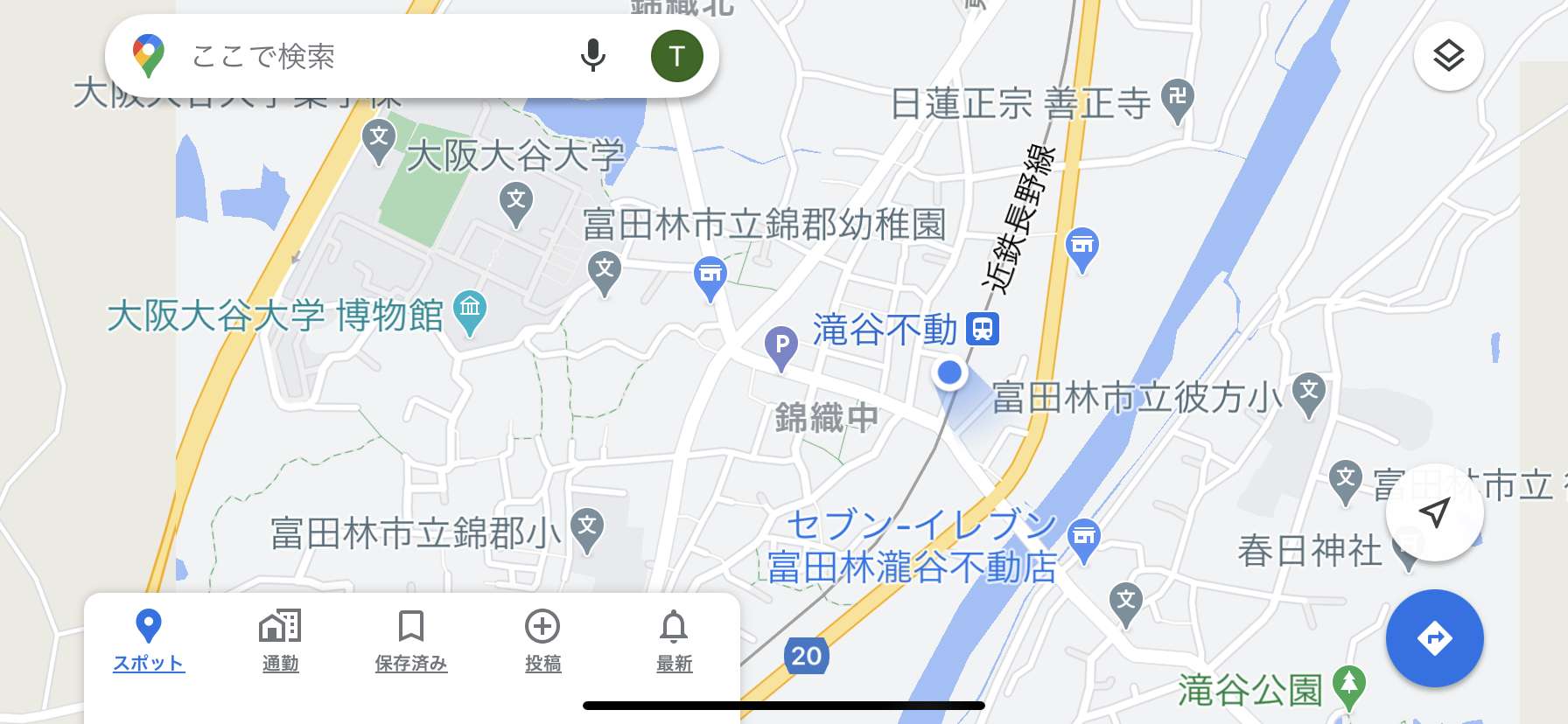Go to the 投稿 tab
The height and width of the screenshot is (724, 1568).
tap(542, 640)
